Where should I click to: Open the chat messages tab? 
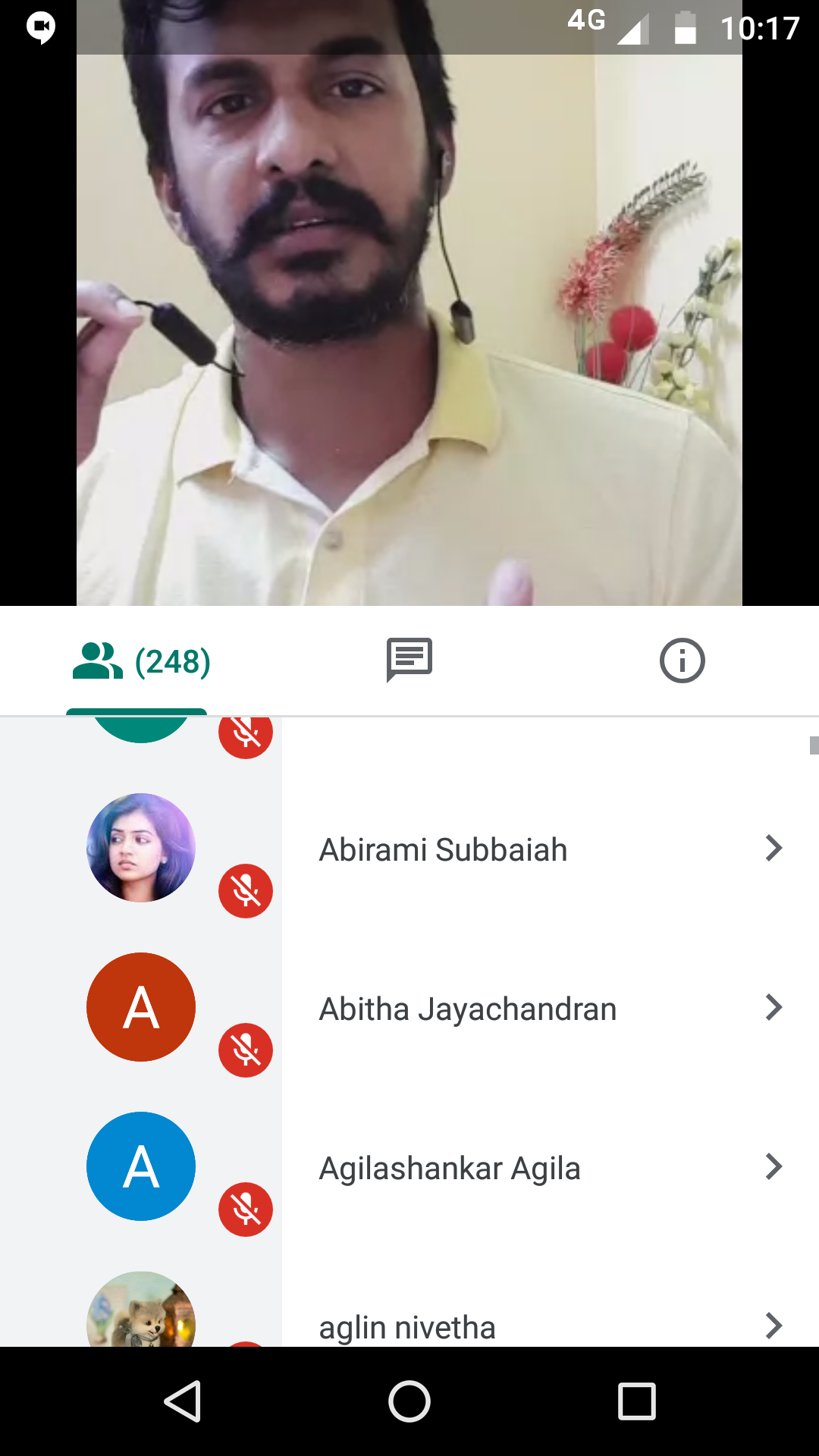(x=409, y=660)
